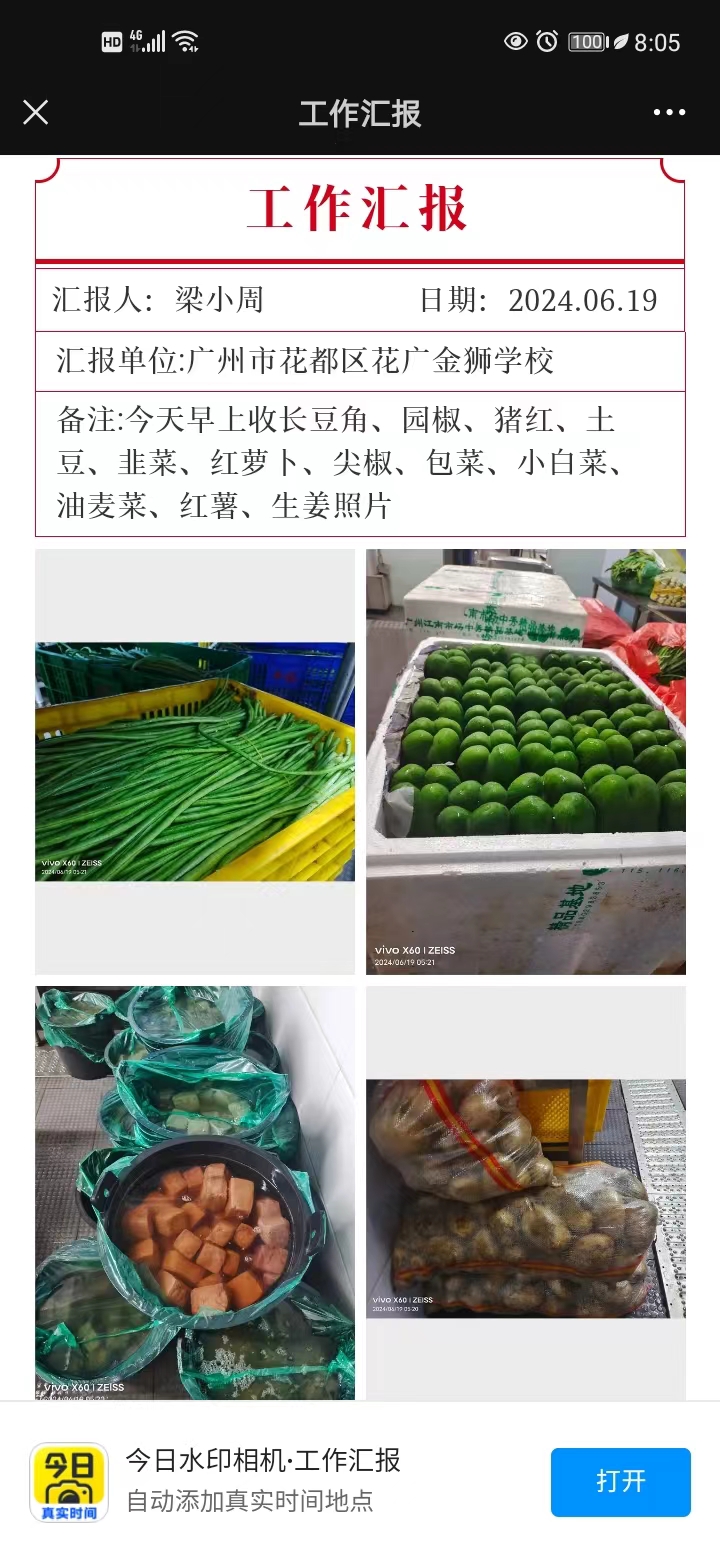720x1560 pixels.
Task: Open the green peppers box photo
Action: pos(525,761)
